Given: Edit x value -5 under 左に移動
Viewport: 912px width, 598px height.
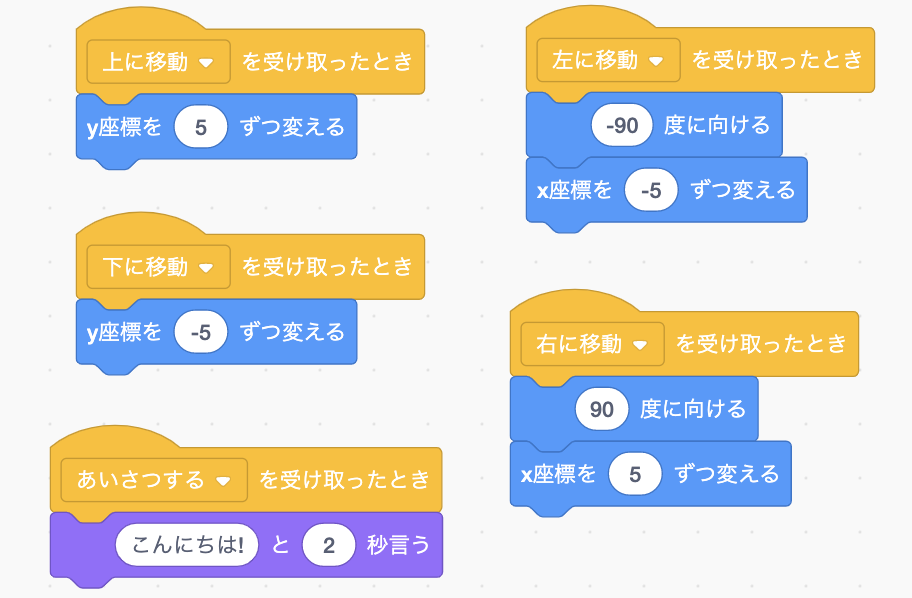Looking at the screenshot, I should 651,190.
